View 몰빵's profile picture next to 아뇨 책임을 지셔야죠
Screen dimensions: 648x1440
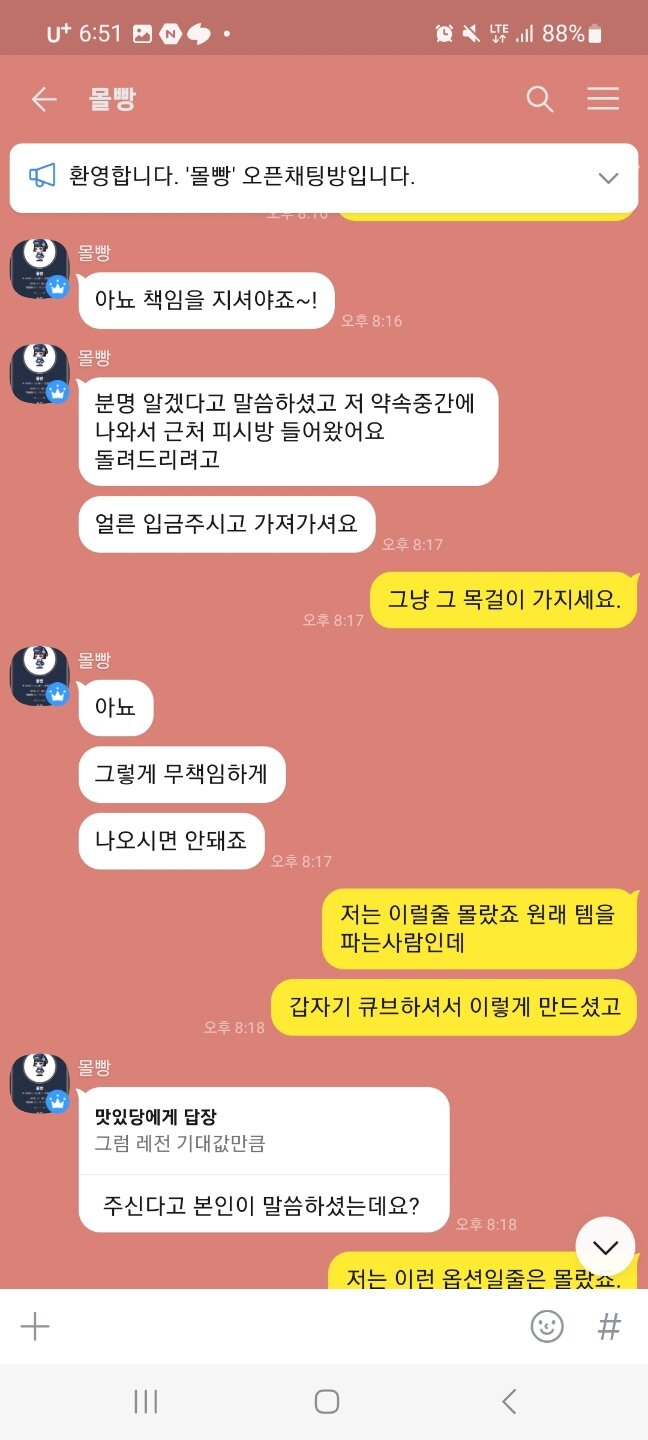point(39,268)
